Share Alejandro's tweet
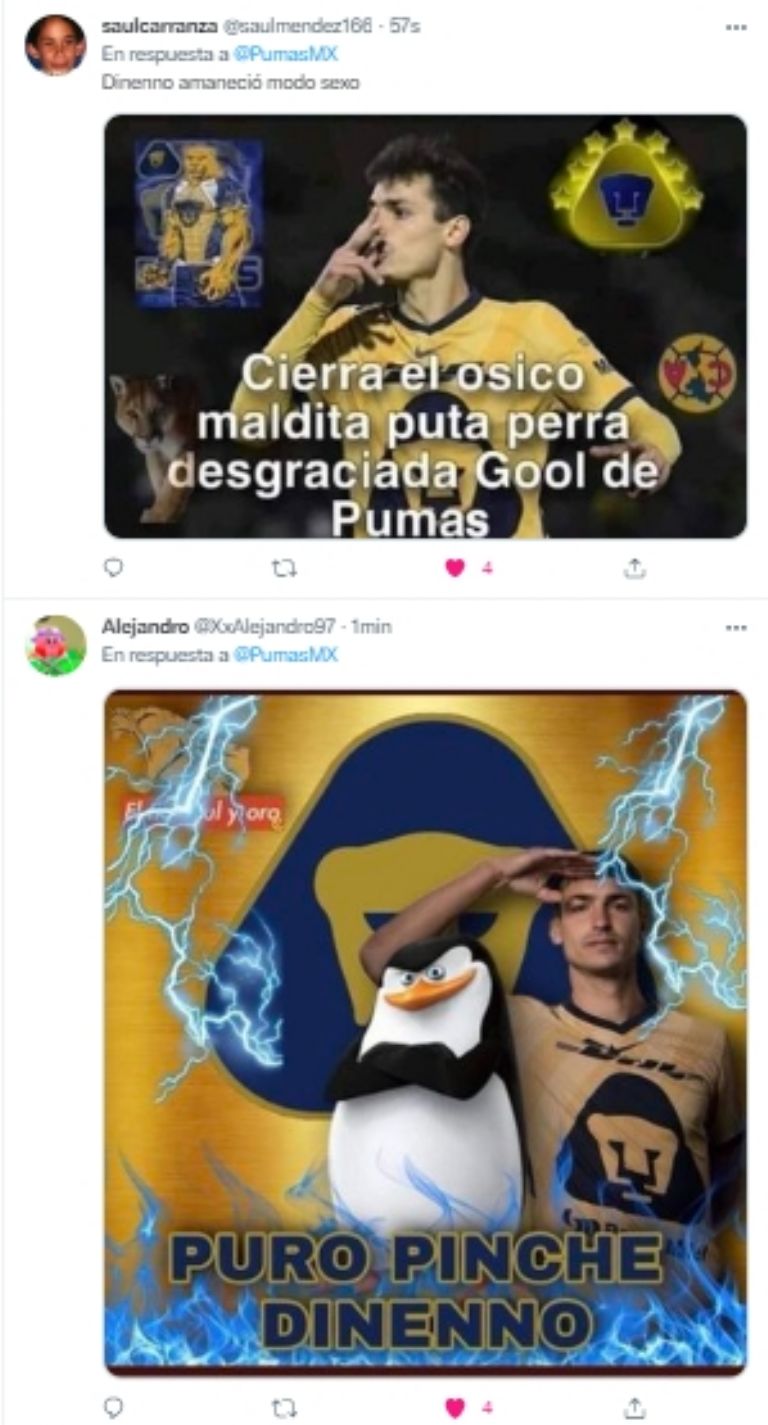This screenshot has height=1425, width=768. [x=634, y=1408]
